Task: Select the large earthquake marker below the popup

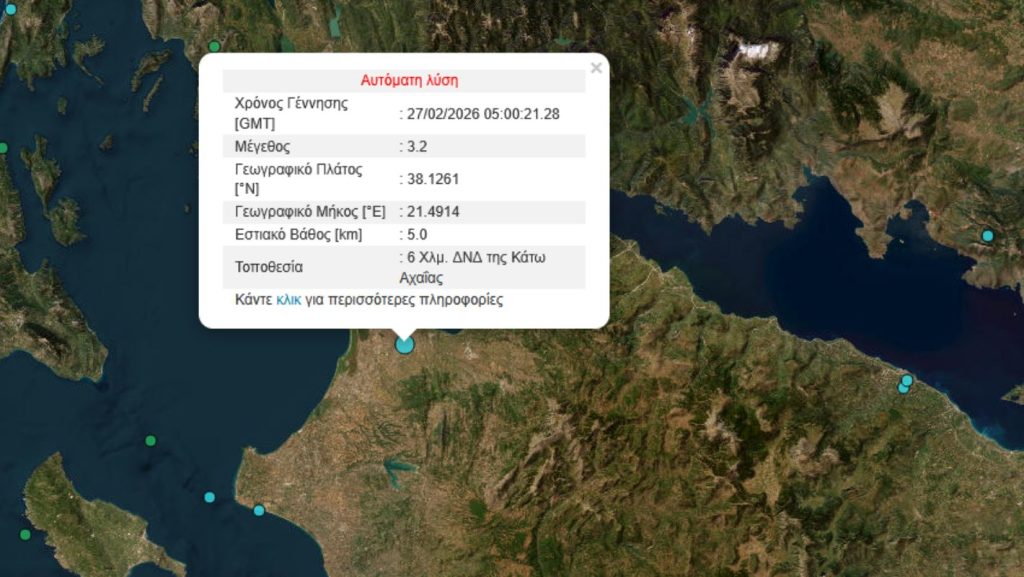Action: (404, 345)
